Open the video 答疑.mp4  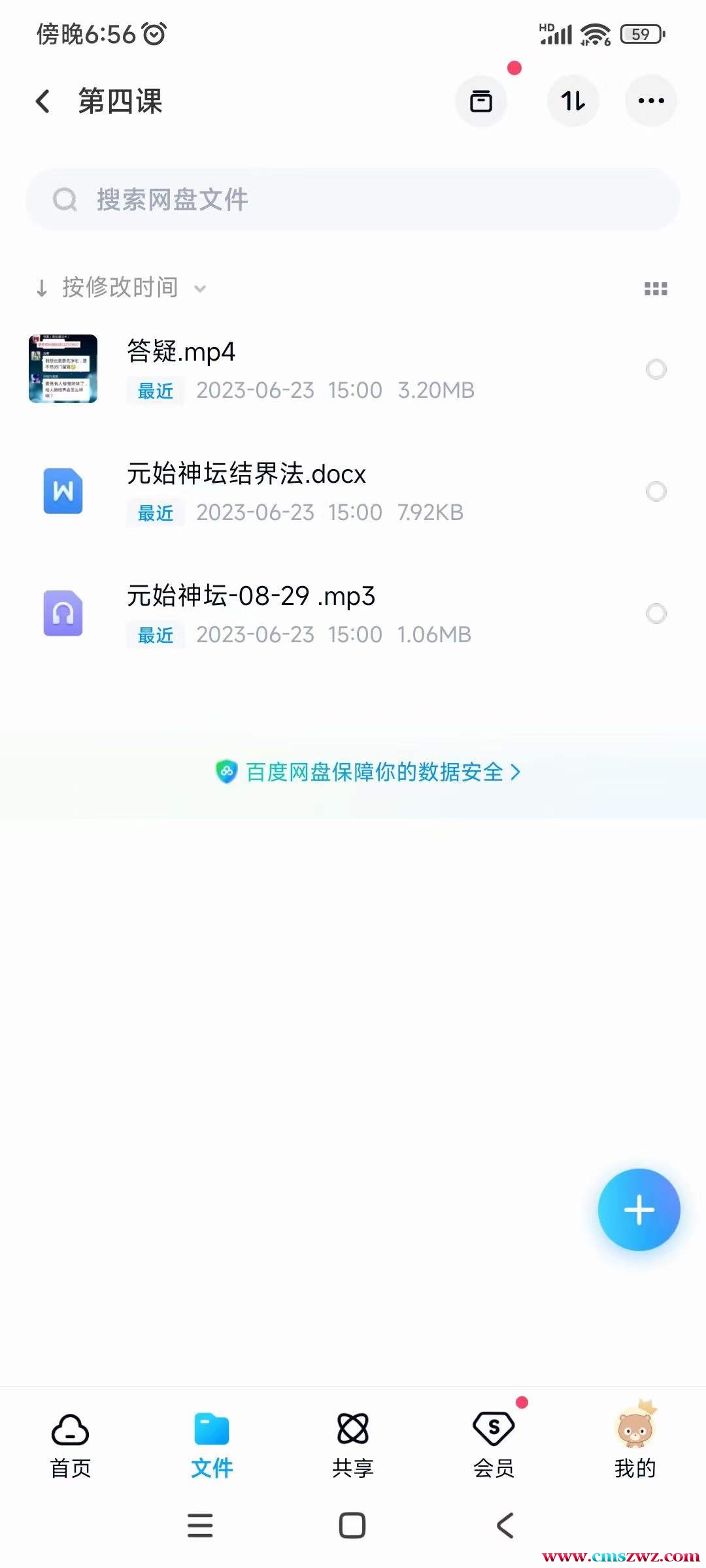pyautogui.click(x=181, y=351)
